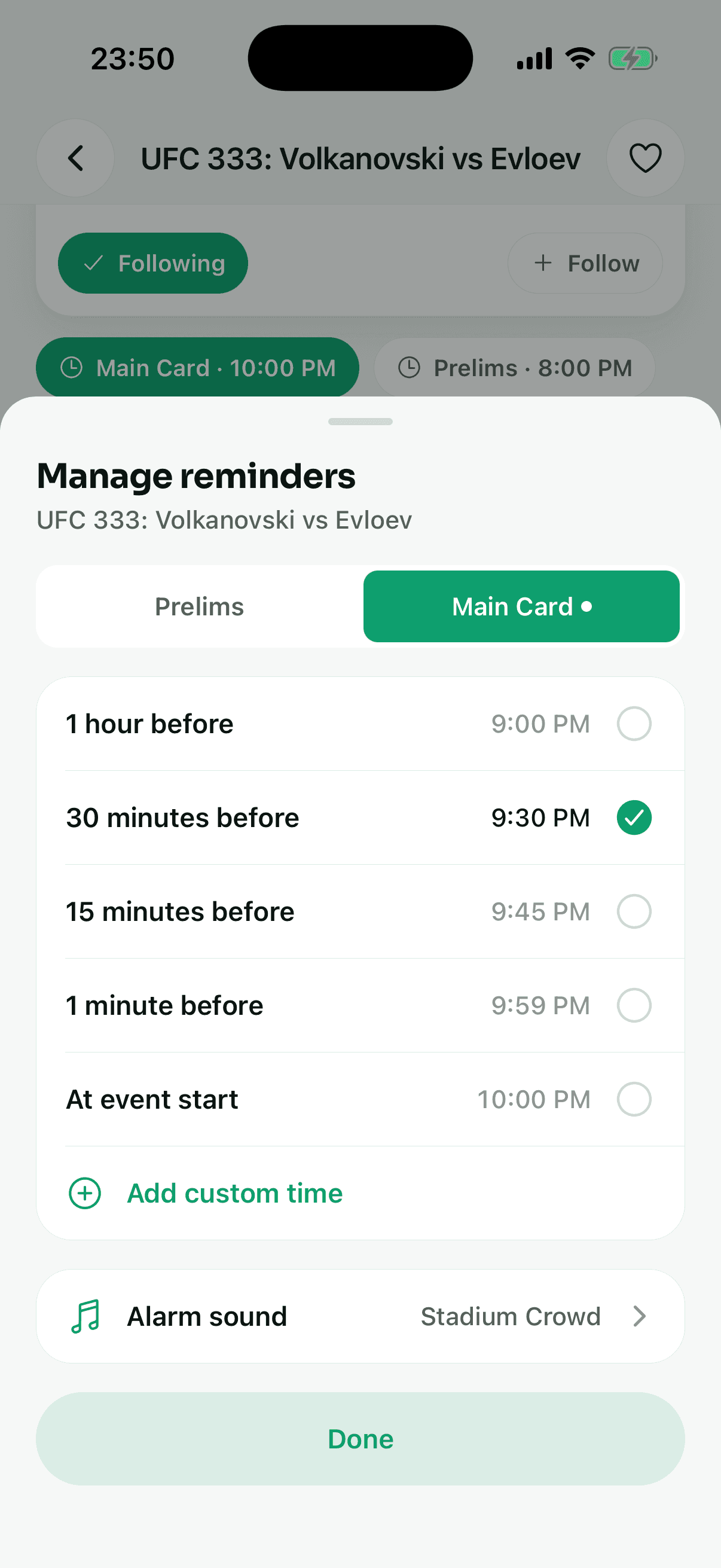Turn on the 1 minute before reminder
This screenshot has height=1568, width=721.
coord(634,1005)
